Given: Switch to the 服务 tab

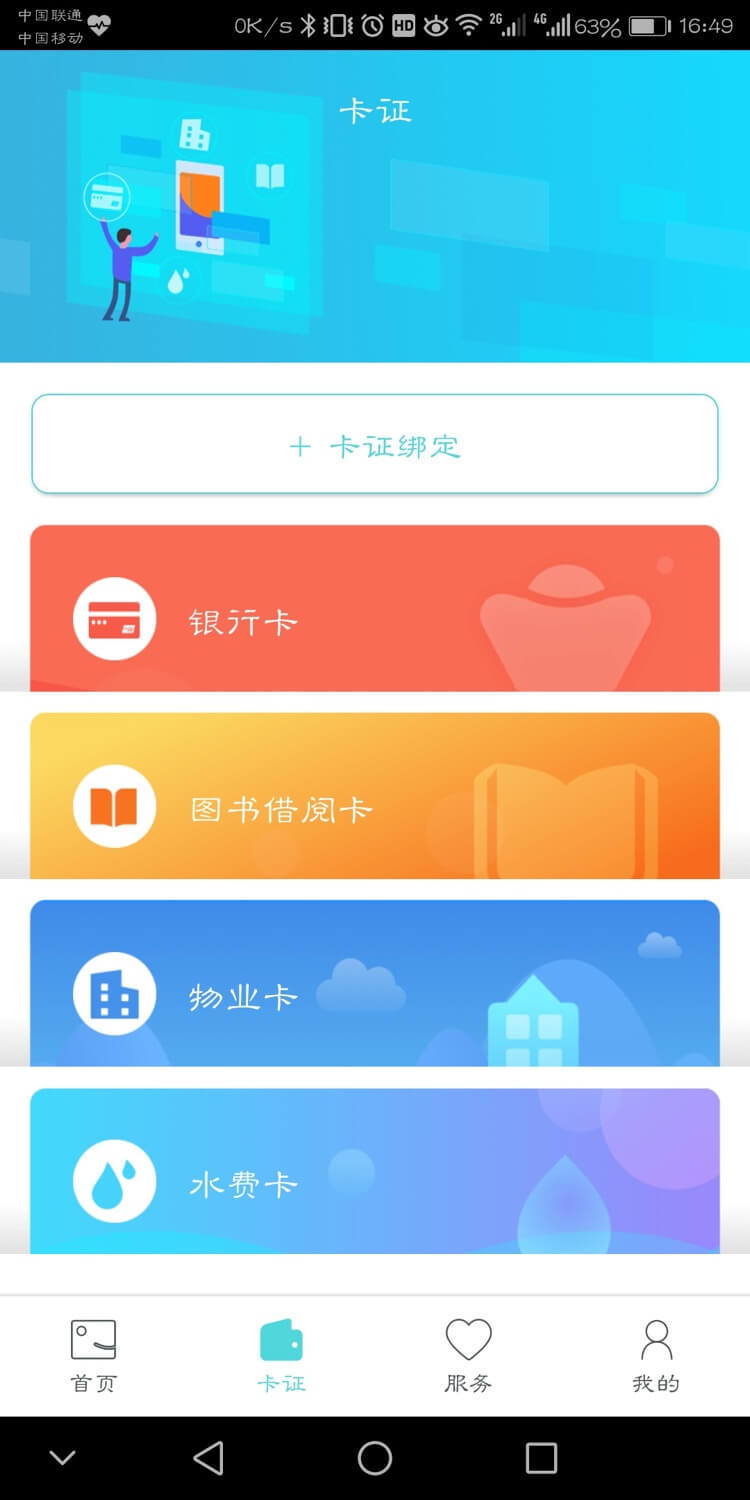Looking at the screenshot, I should (x=468, y=1355).
